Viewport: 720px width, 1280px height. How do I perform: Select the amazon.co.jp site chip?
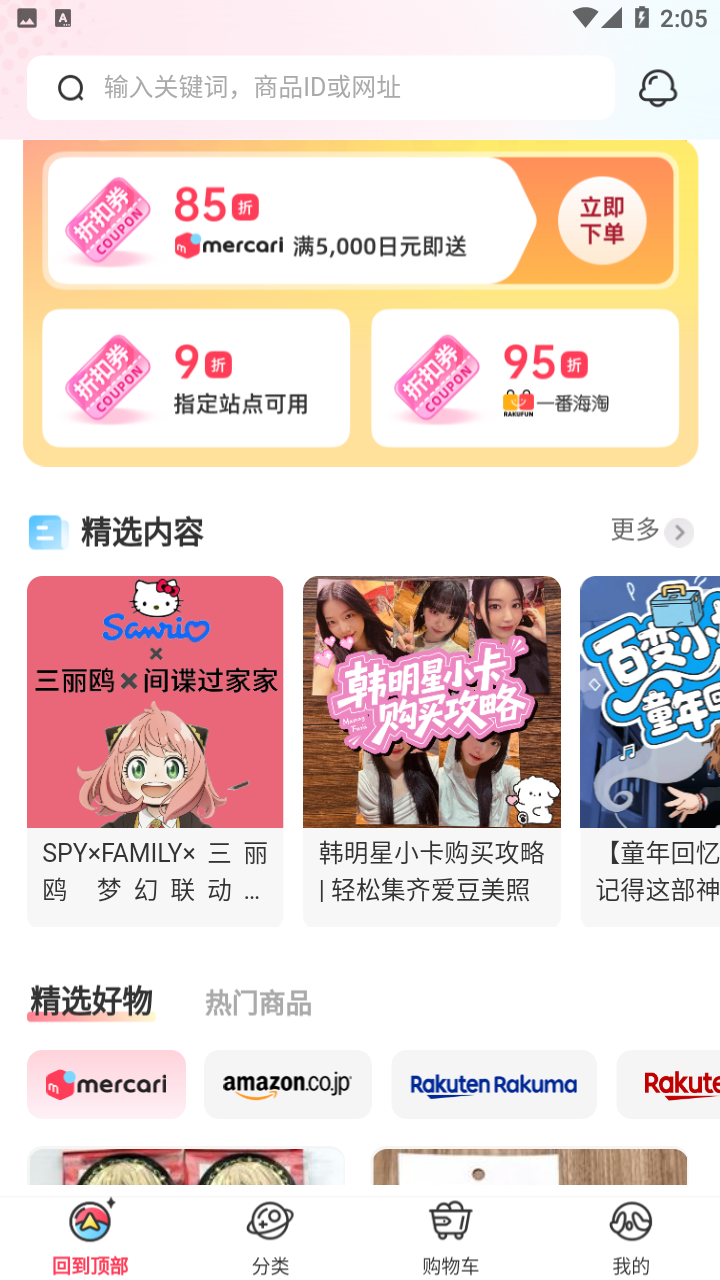[x=287, y=1084]
